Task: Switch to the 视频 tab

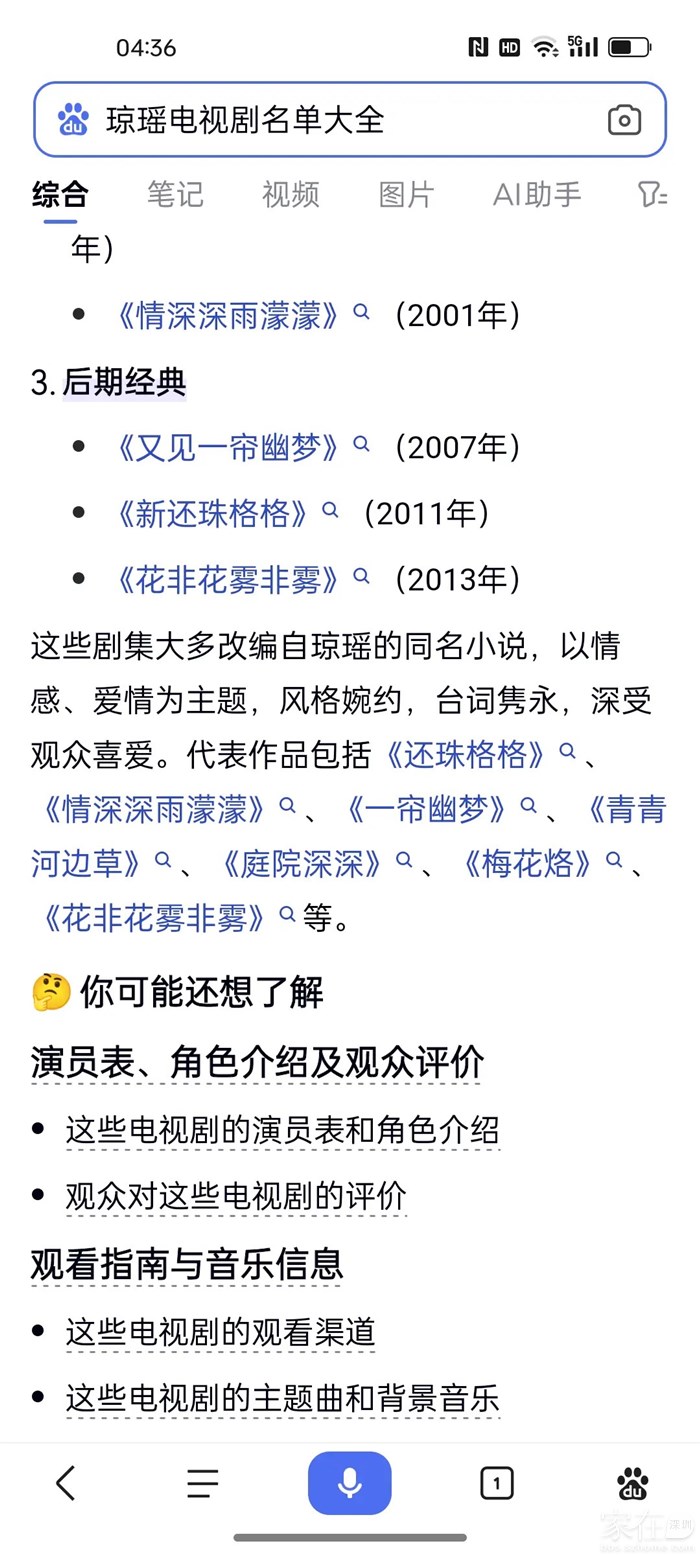Action: click(290, 194)
